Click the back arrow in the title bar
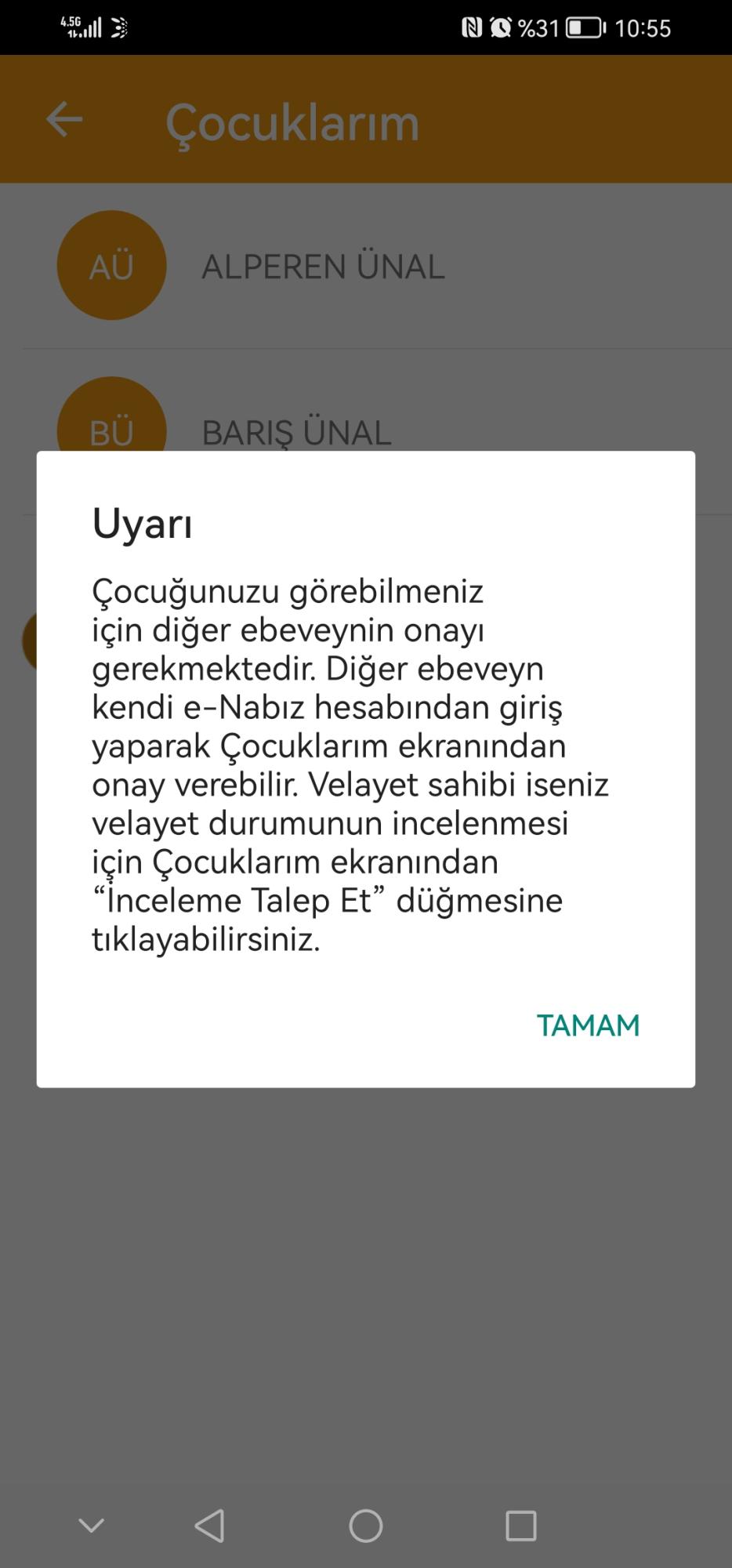Image resolution: width=732 pixels, height=1568 pixels. 63,122
